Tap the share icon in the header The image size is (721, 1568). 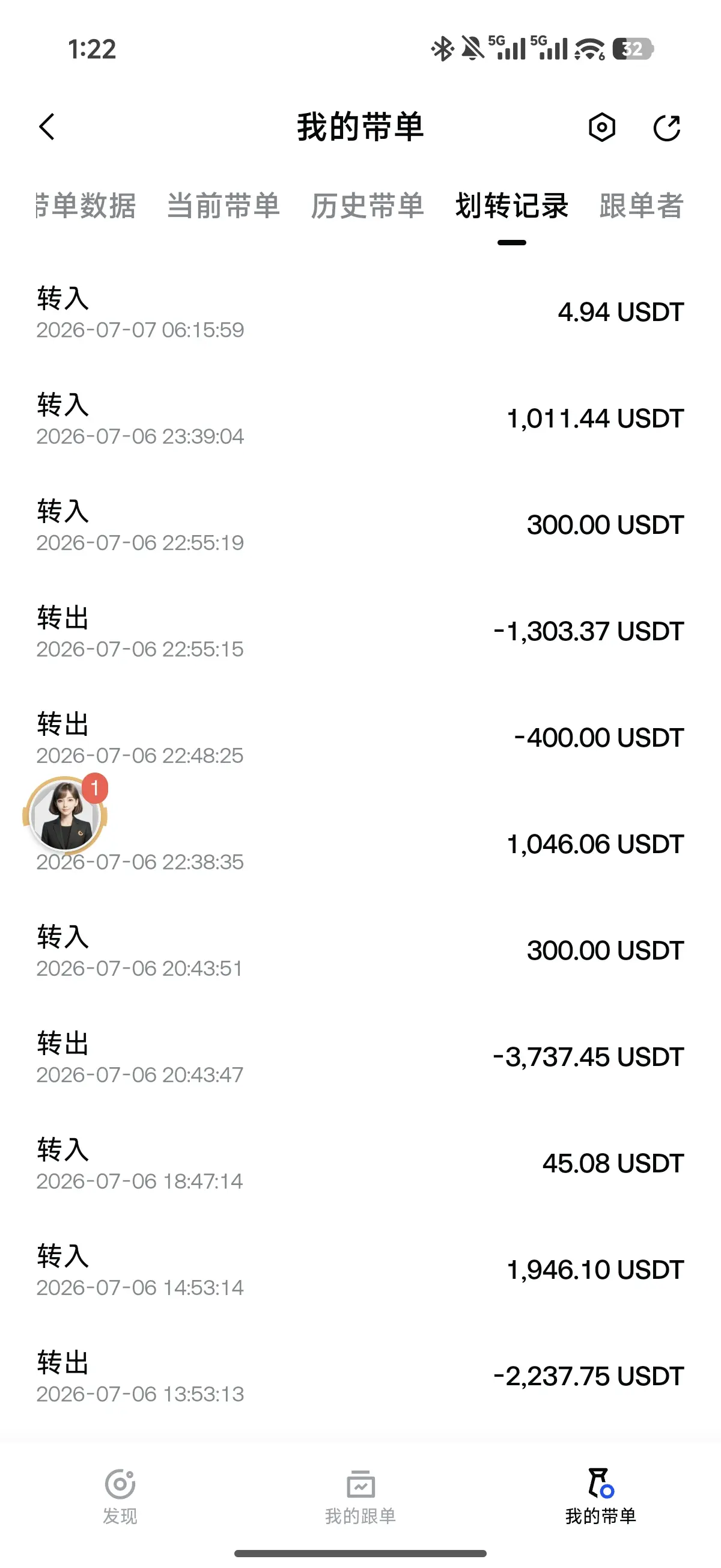pos(666,128)
